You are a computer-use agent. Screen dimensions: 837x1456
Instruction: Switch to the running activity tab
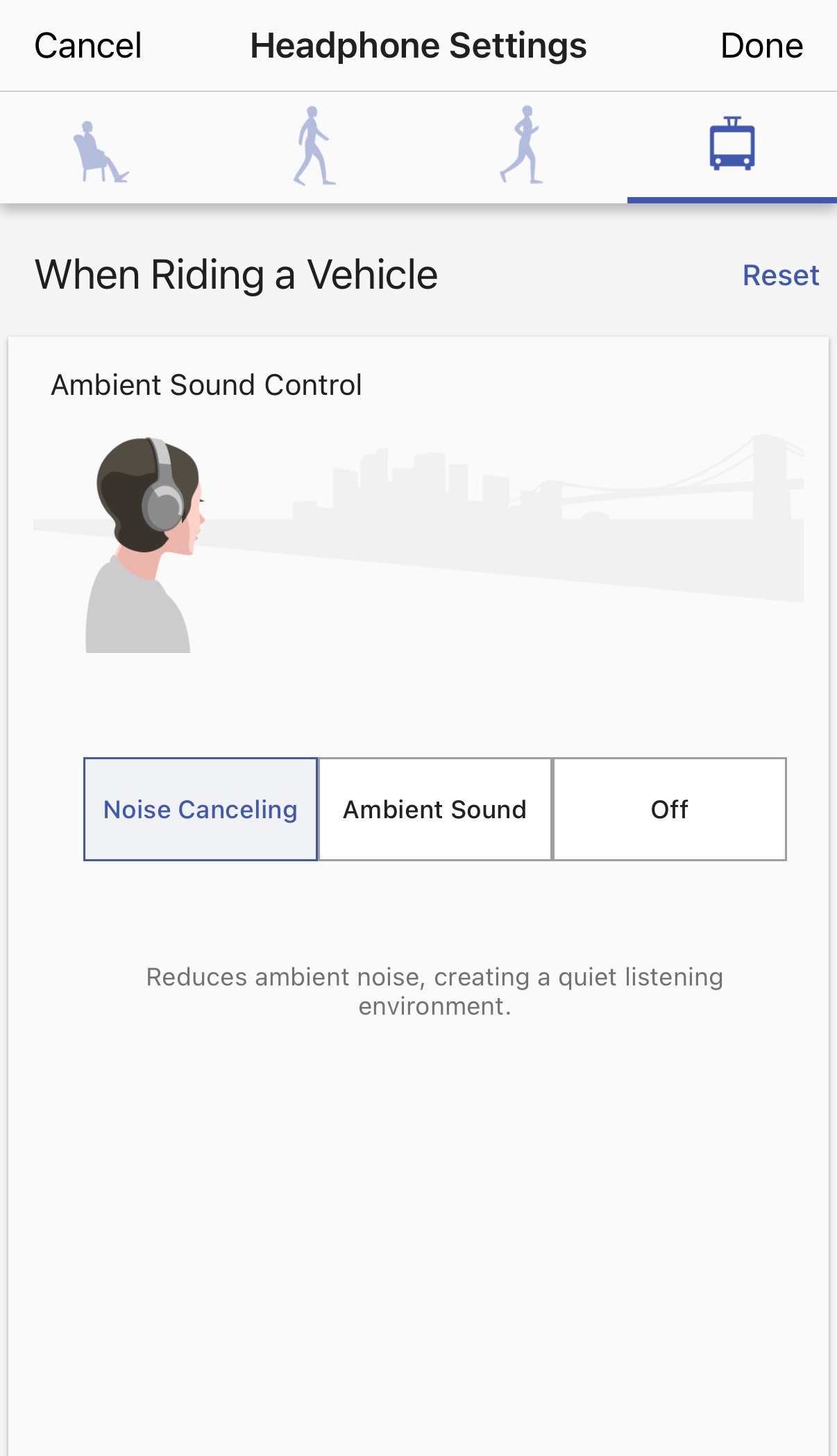pyautogui.click(x=523, y=147)
